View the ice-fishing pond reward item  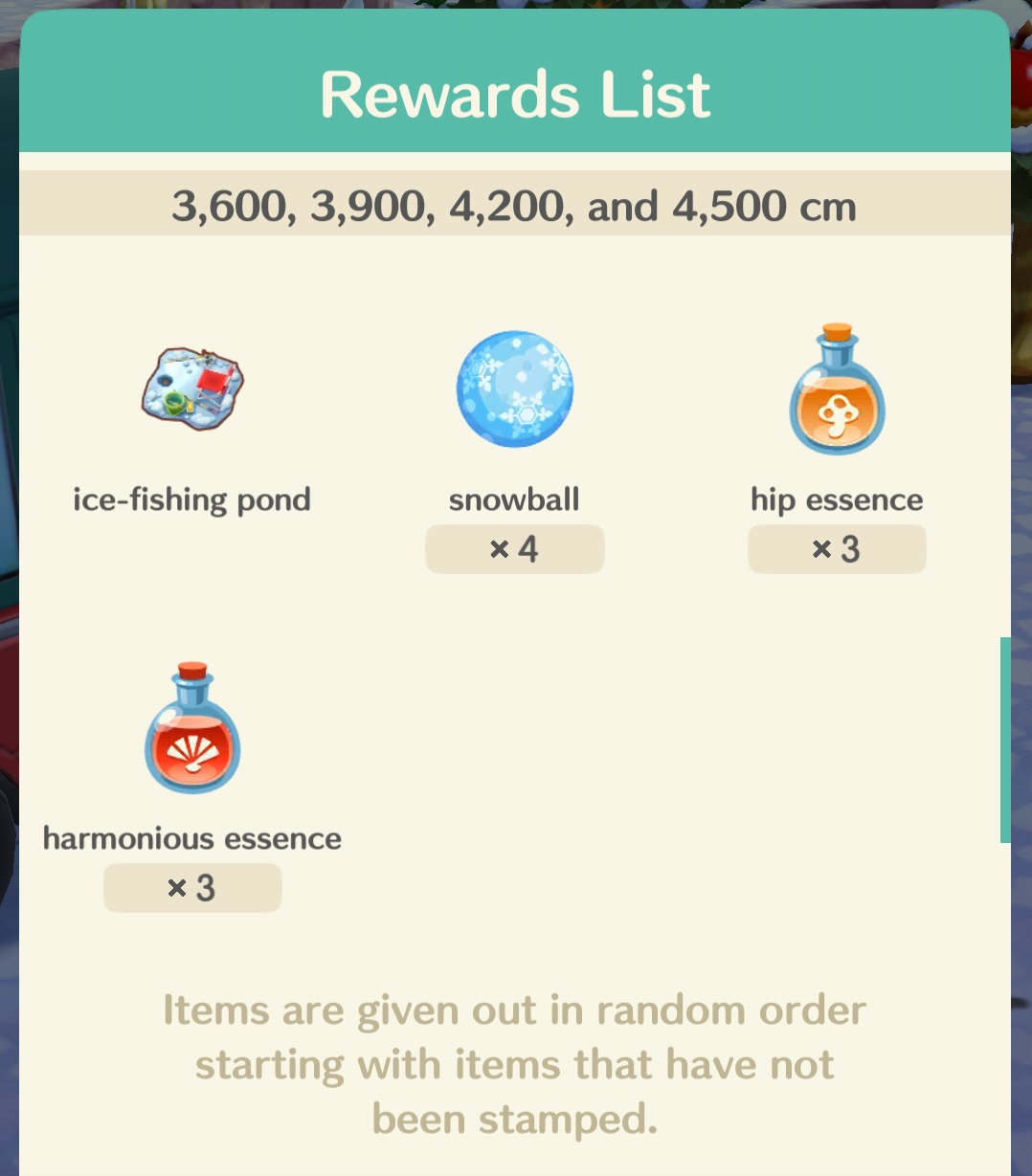click(x=192, y=389)
